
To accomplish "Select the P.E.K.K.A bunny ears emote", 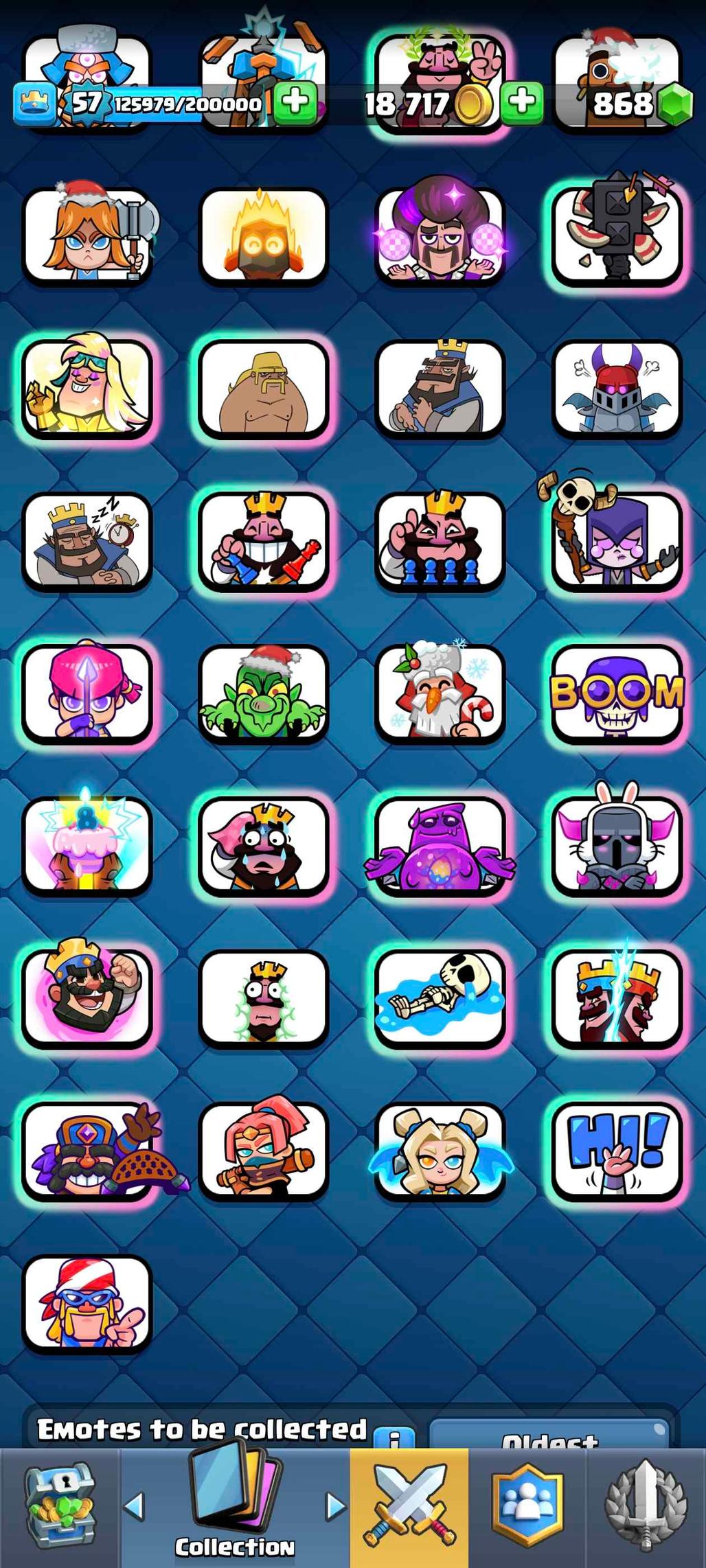I will (x=617, y=846).
